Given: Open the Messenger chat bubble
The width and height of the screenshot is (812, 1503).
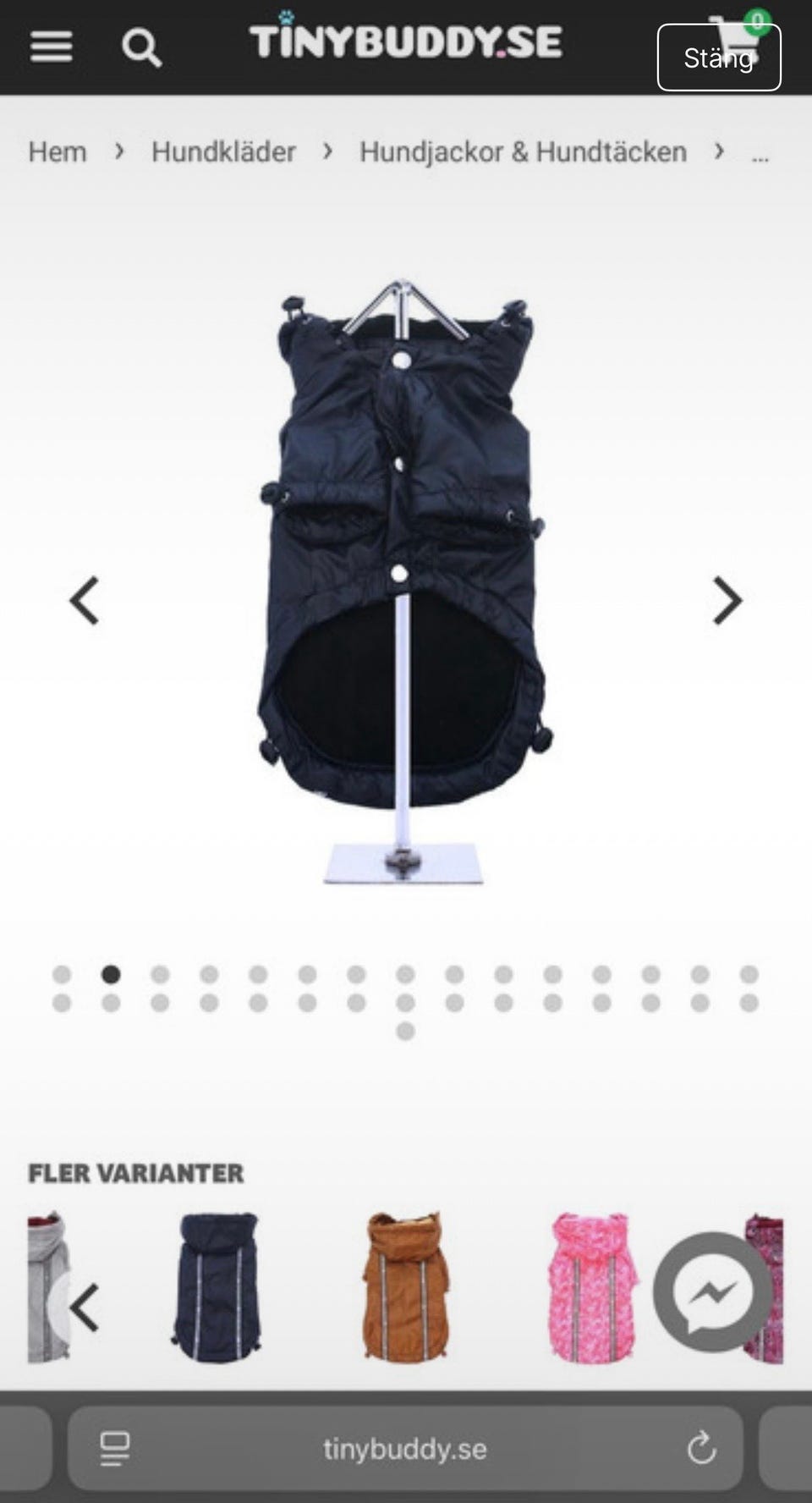Looking at the screenshot, I should tap(713, 1292).
